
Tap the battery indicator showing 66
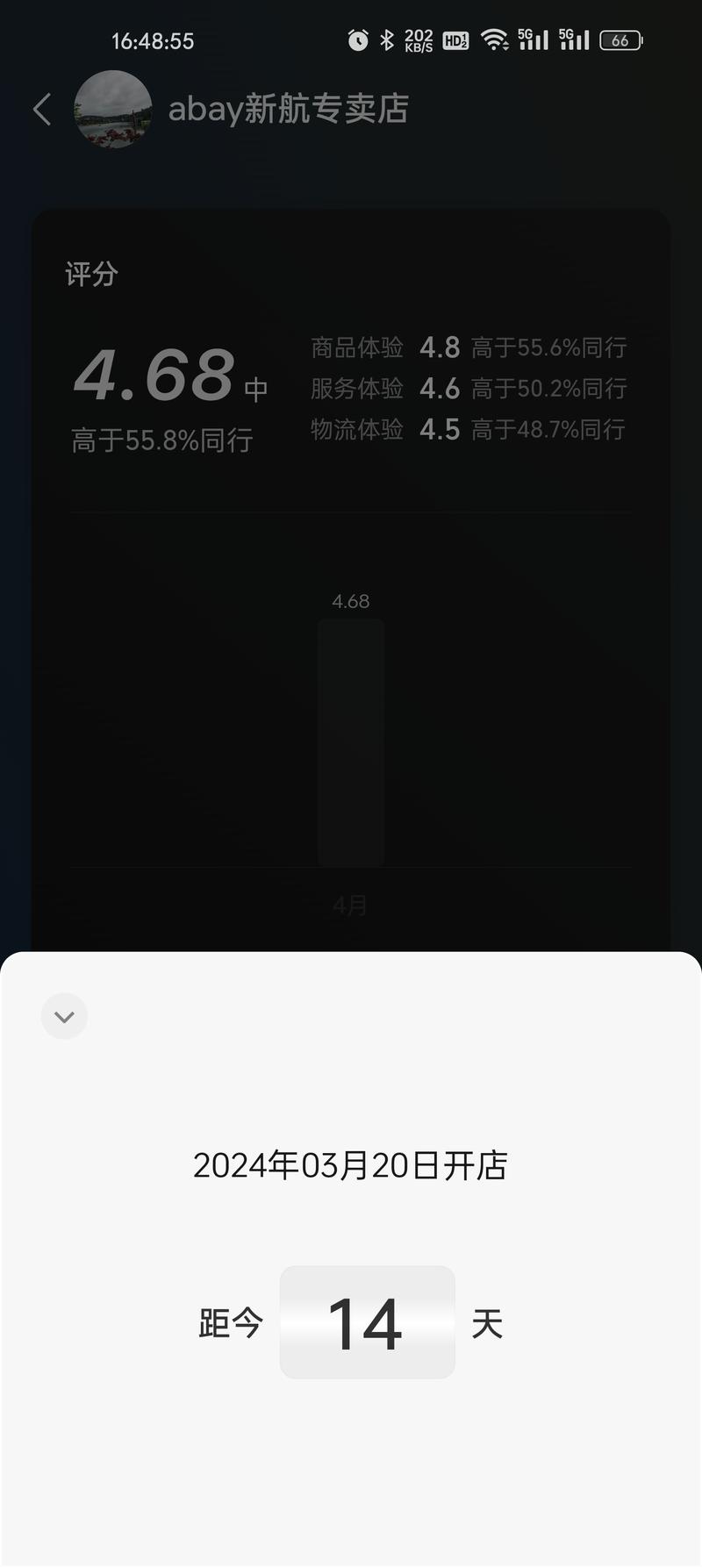[621, 39]
